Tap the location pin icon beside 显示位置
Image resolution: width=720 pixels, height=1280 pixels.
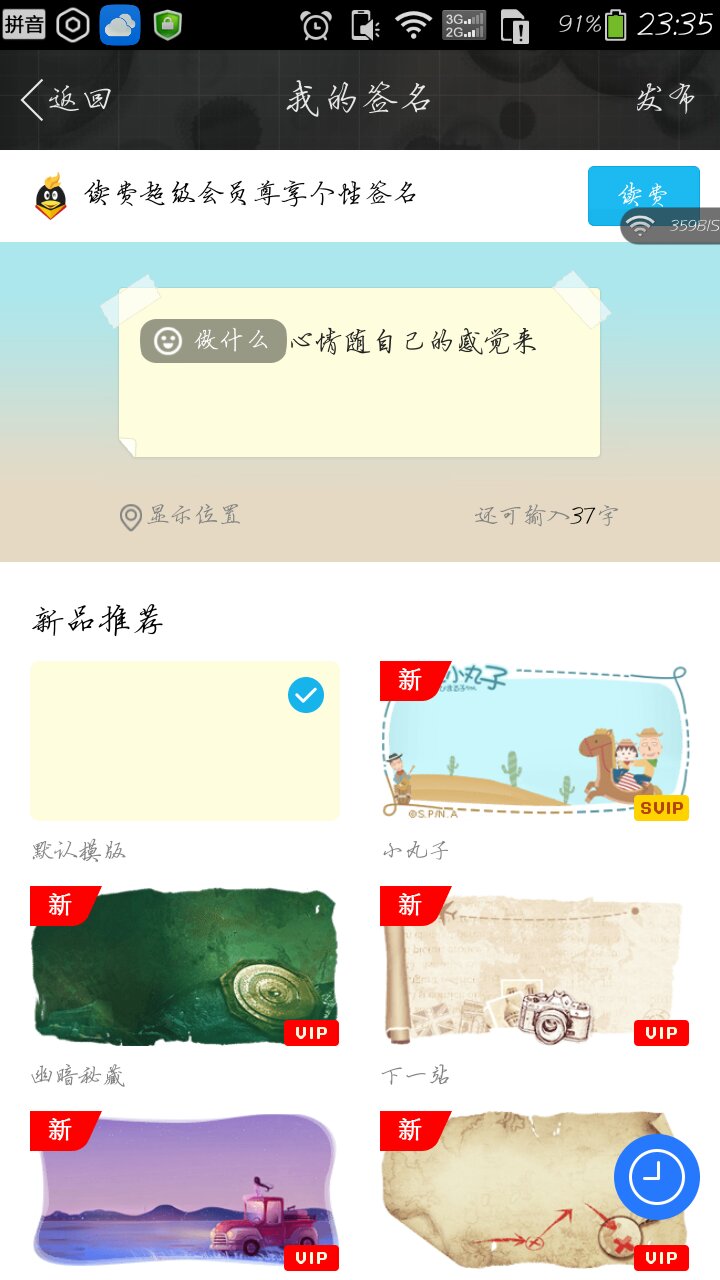(x=129, y=517)
